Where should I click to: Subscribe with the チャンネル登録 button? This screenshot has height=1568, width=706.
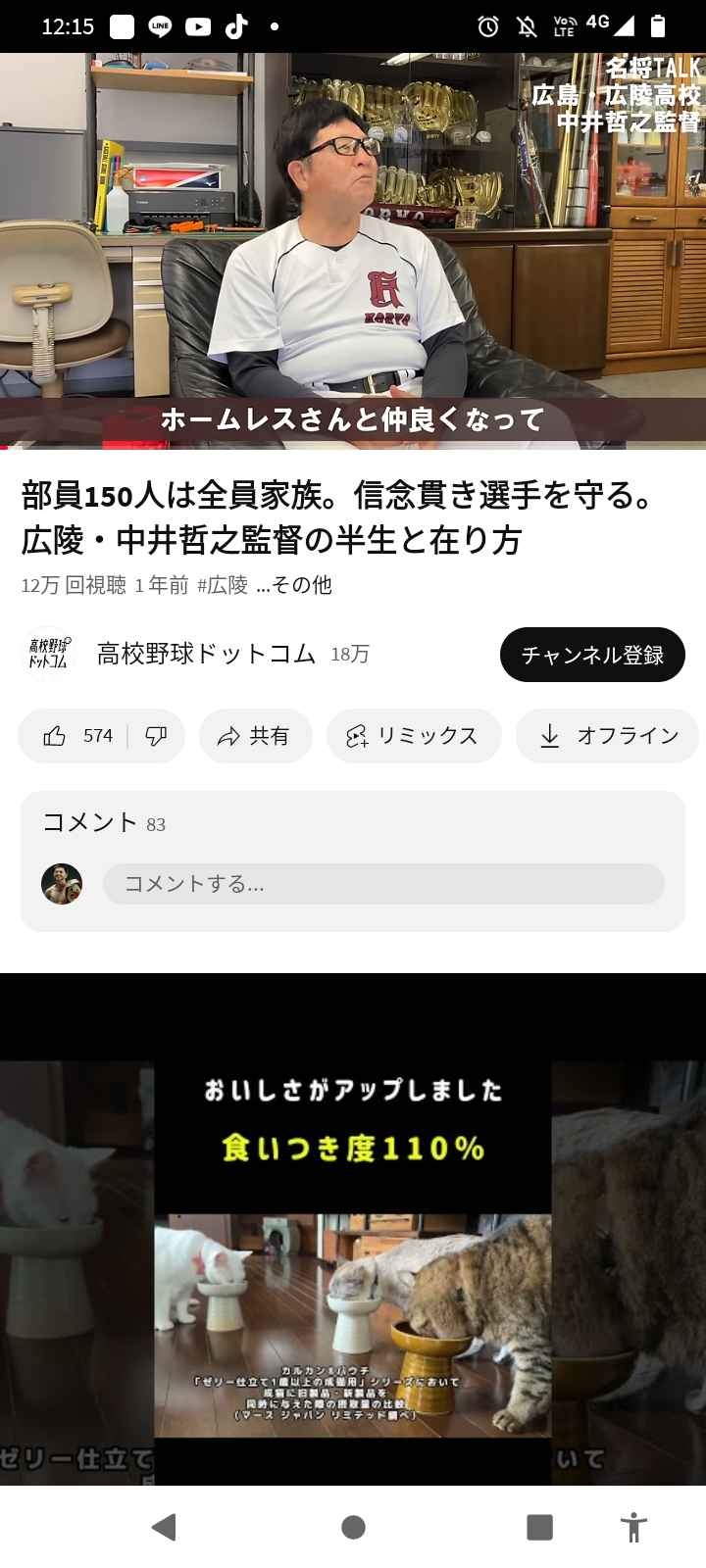point(592,655)
